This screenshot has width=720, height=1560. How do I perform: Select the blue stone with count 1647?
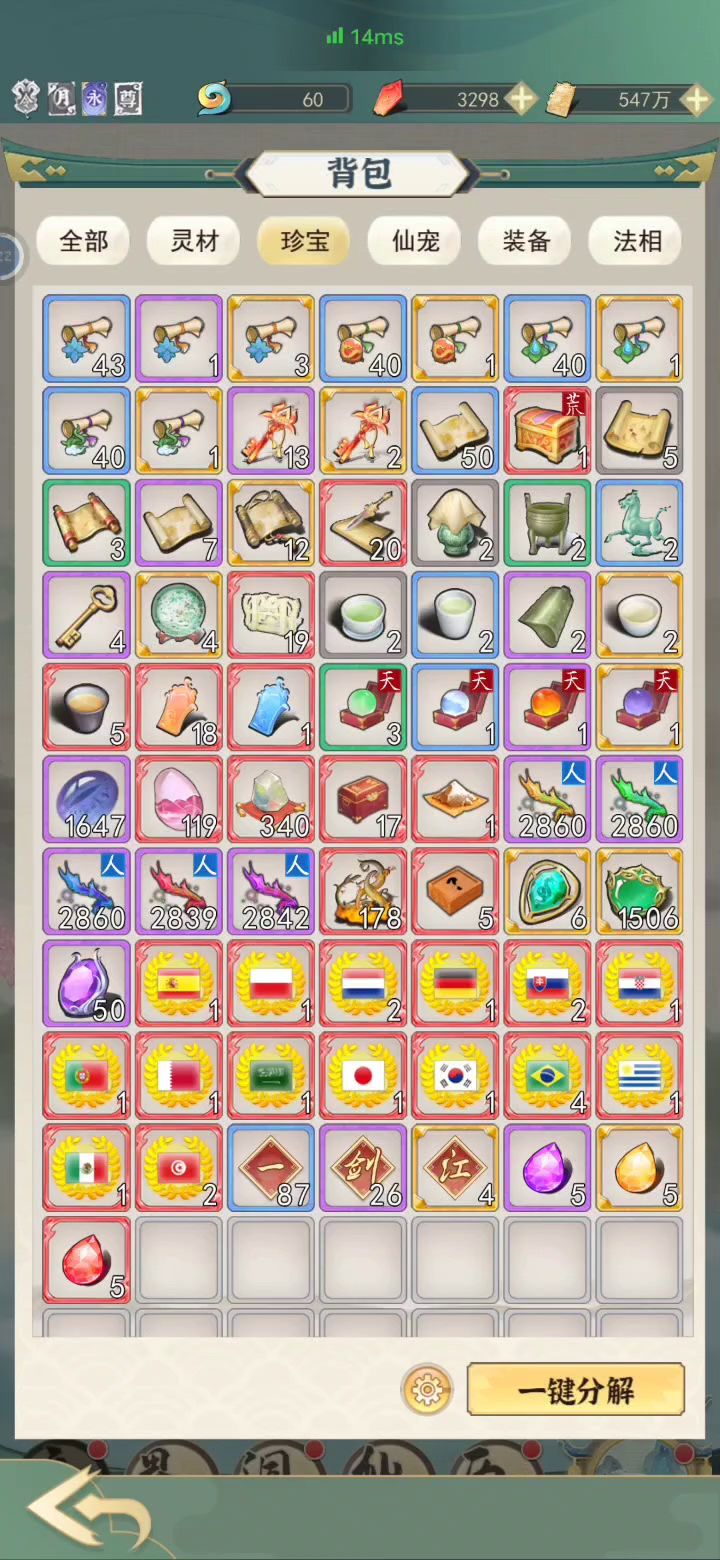(x=87, y=799)
